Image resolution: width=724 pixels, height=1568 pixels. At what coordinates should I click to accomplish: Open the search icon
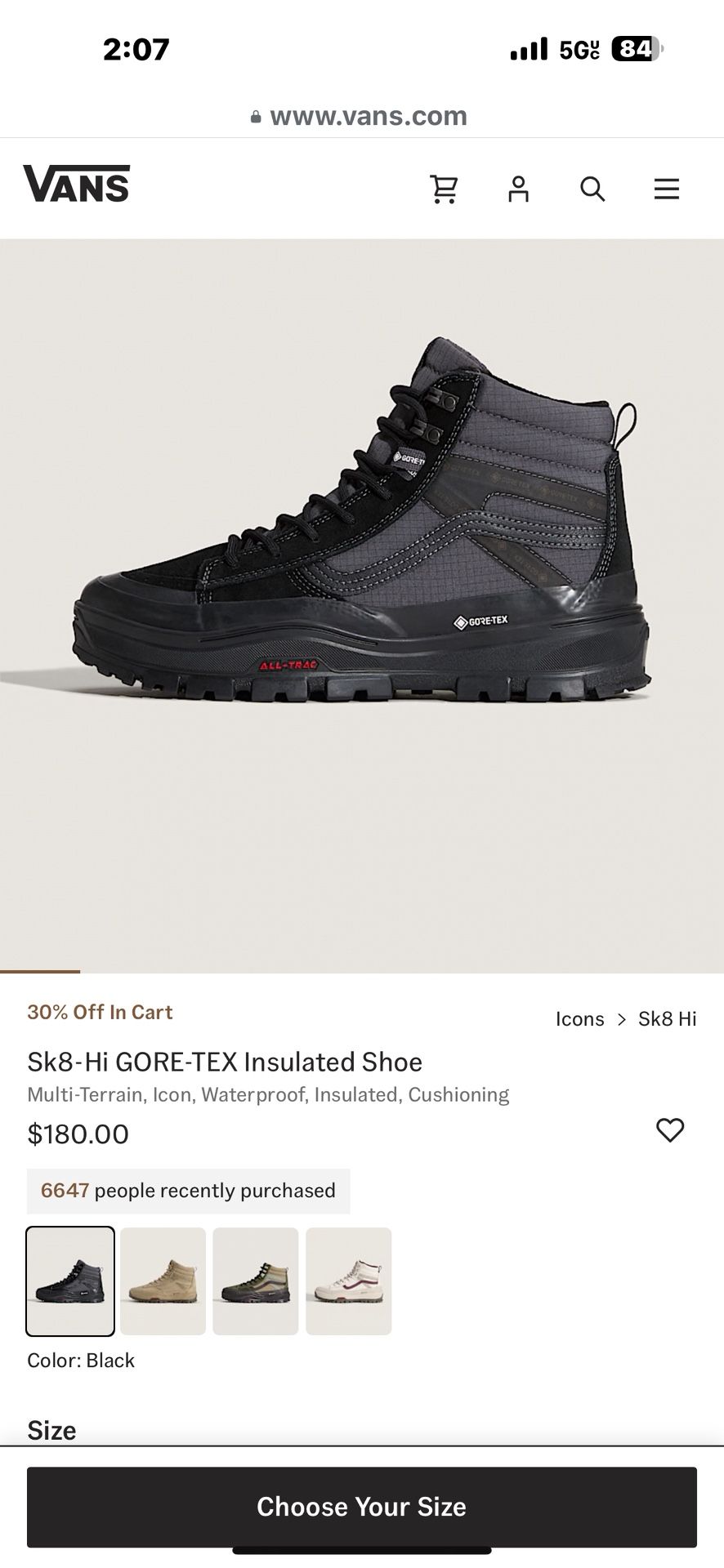point(592,189)
